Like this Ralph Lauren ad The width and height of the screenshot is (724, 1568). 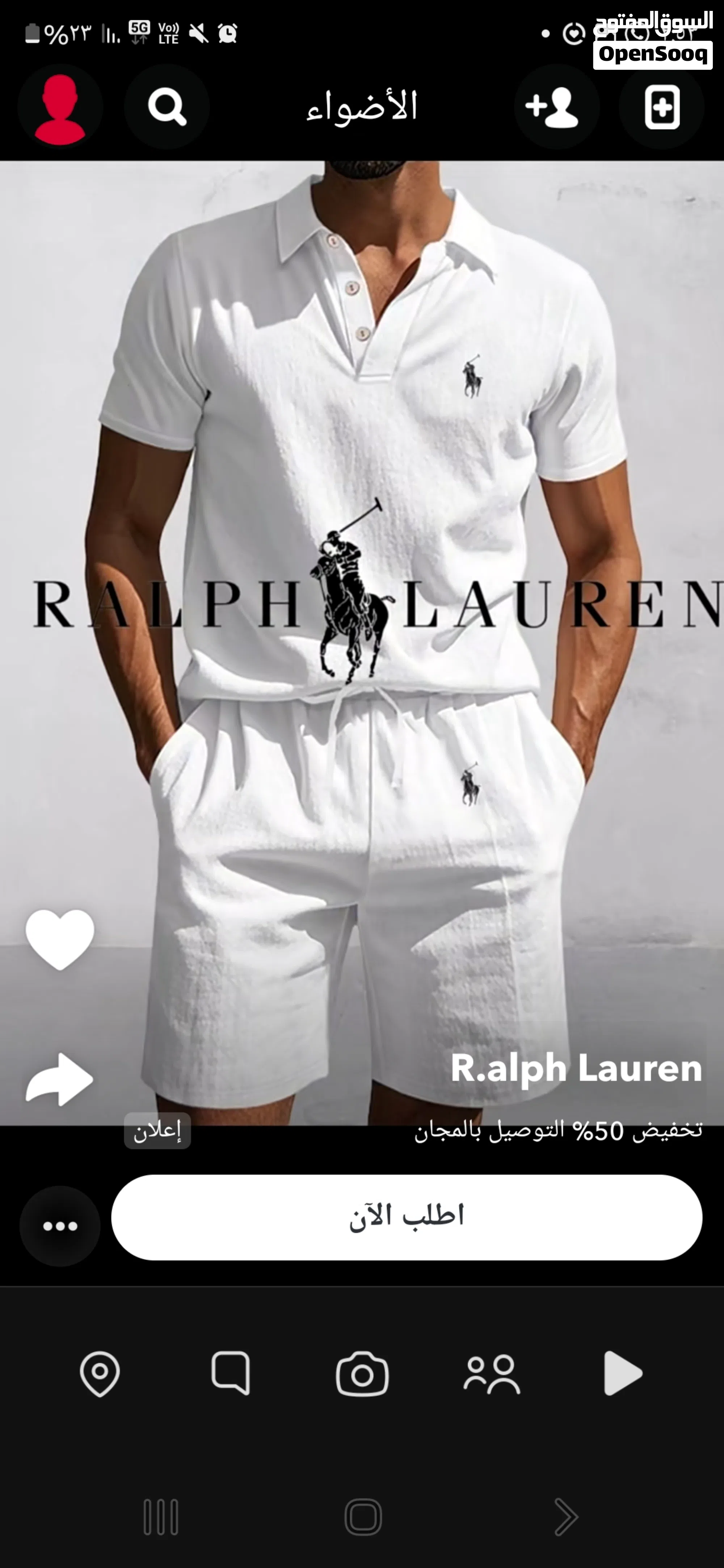click(x=60, y=938)
